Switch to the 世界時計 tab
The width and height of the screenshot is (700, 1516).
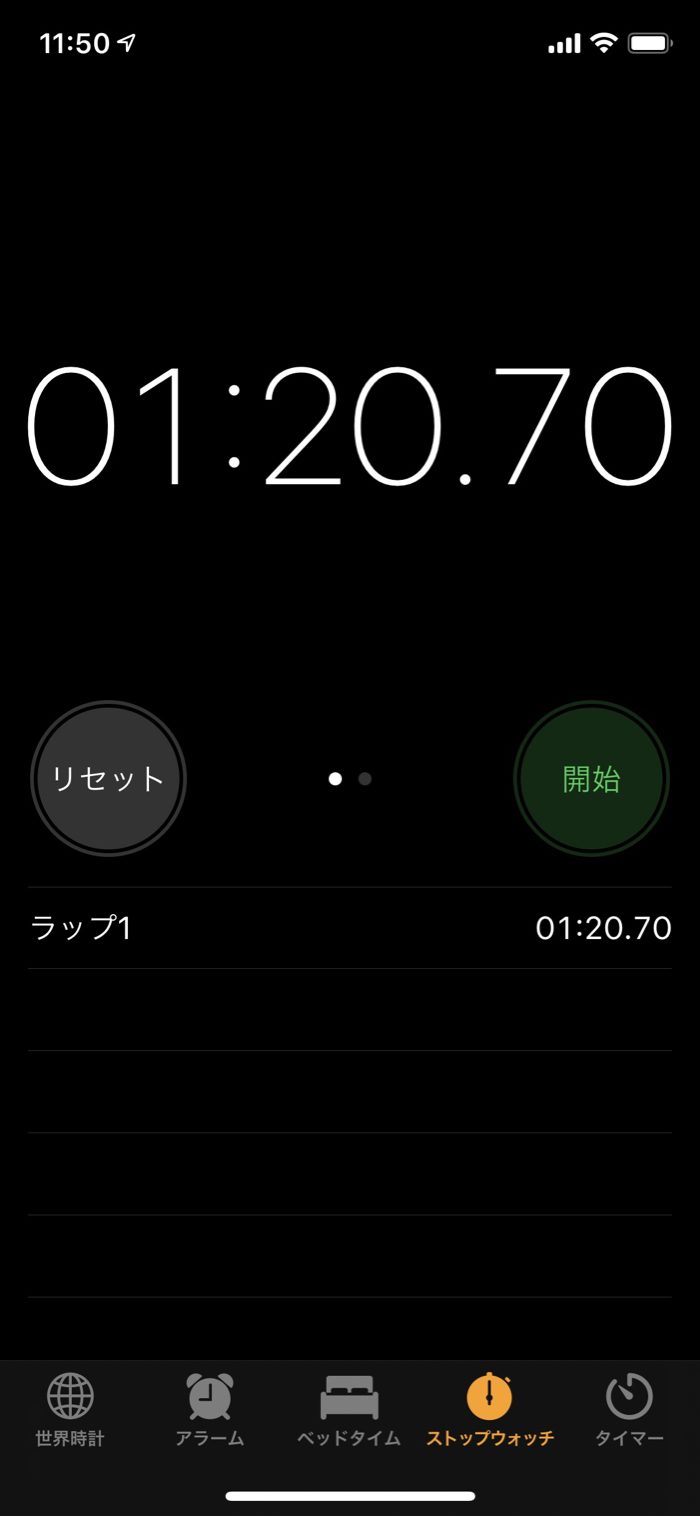[x=70, y=1410]
